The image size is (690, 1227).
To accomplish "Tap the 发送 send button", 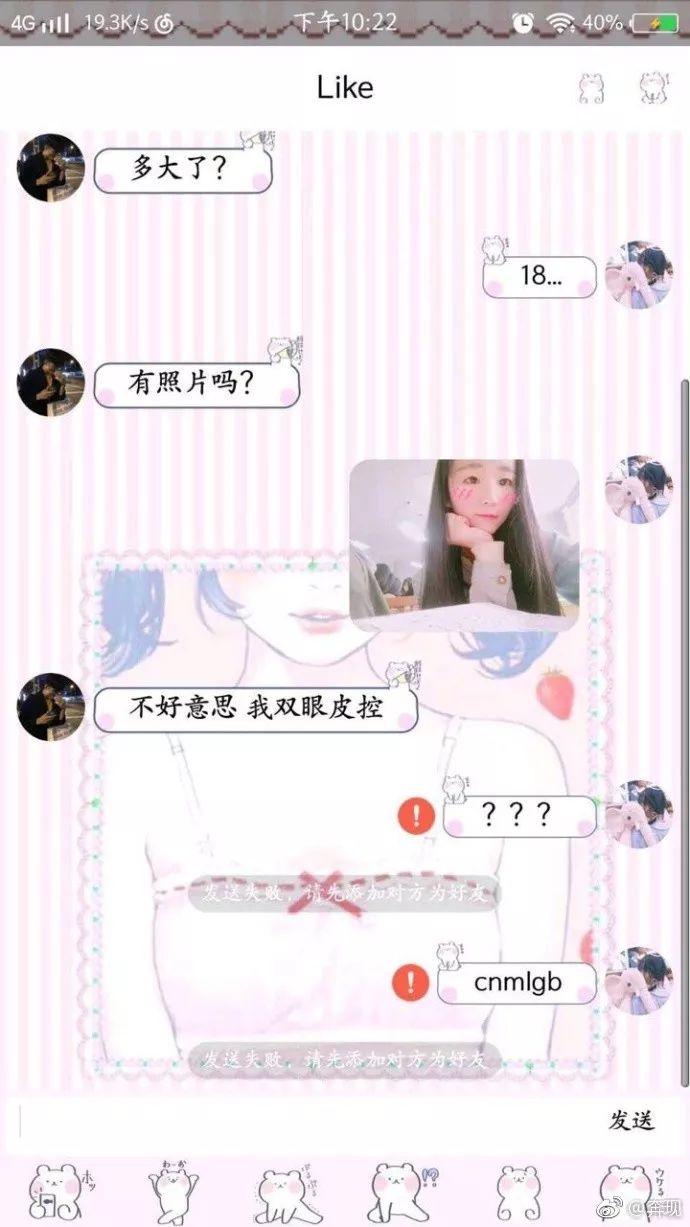I will pyautogui.click(x=631, y=1120).
